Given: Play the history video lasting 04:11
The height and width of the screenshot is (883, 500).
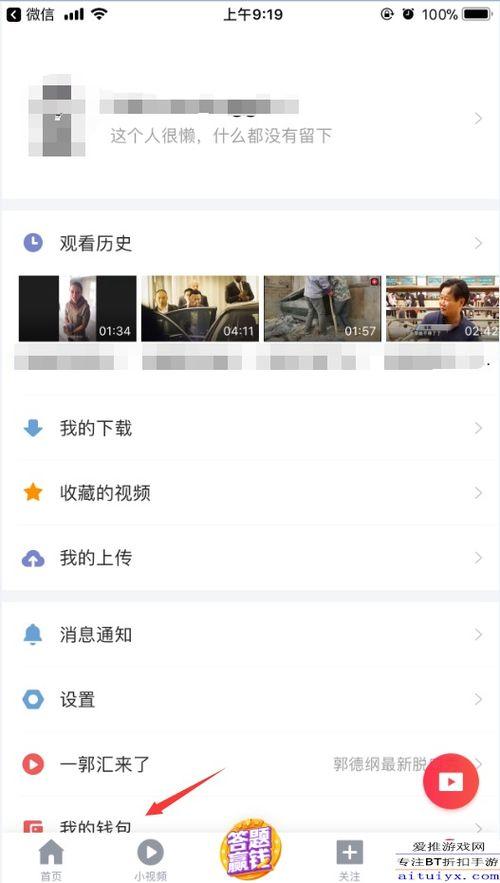Looking at the screenshot, I should click(200, 309).
